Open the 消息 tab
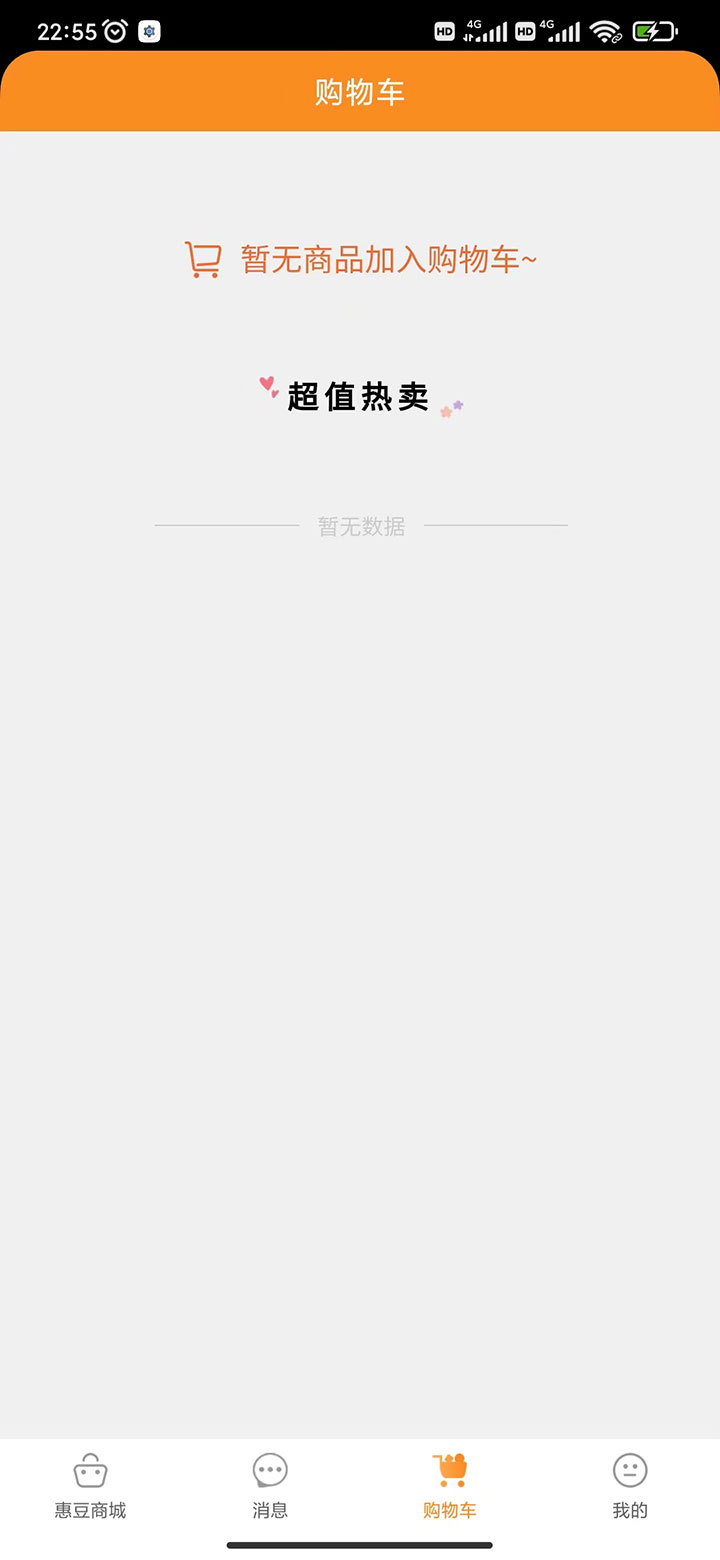The height and width of the screenshot is (1560, 720). pos(270,1486)
